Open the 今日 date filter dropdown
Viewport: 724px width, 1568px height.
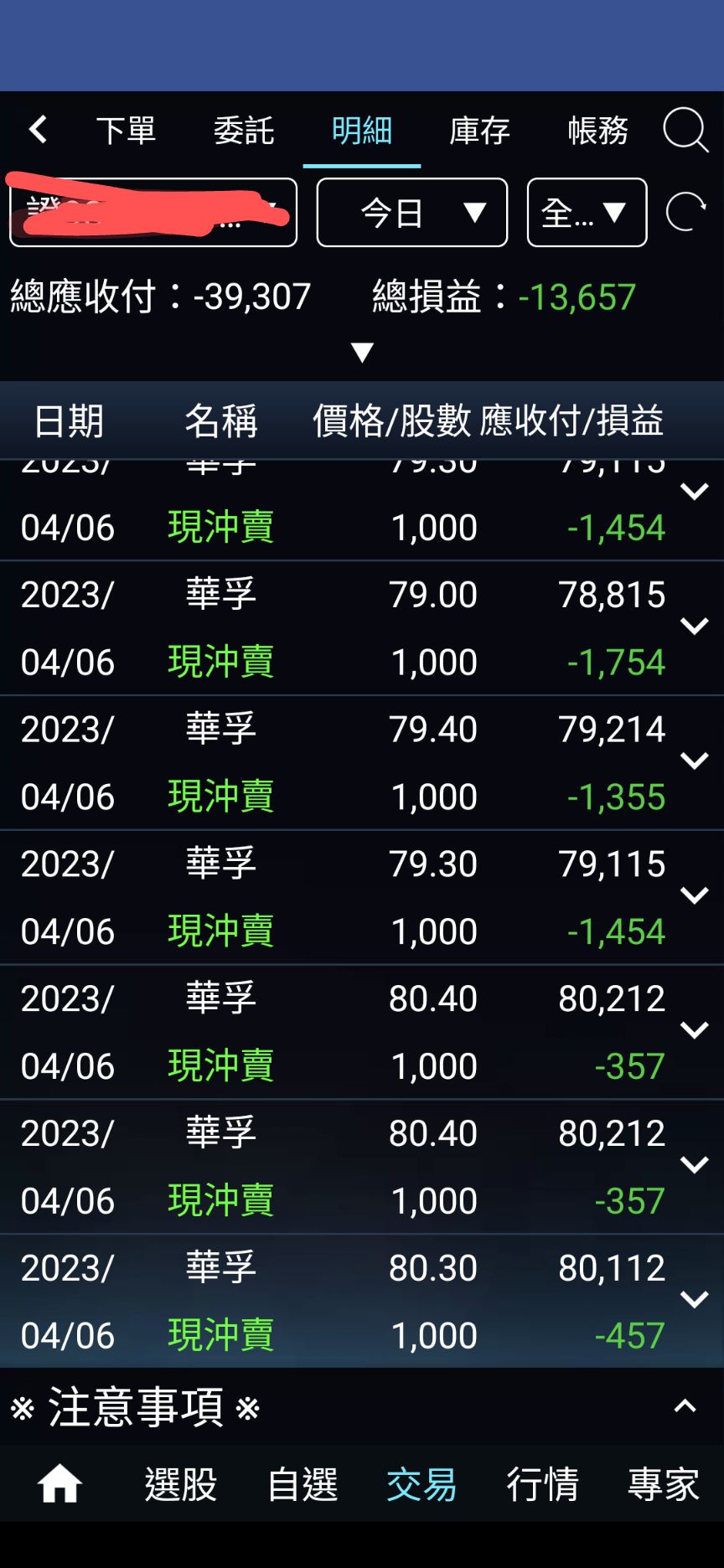click(411, 213)
